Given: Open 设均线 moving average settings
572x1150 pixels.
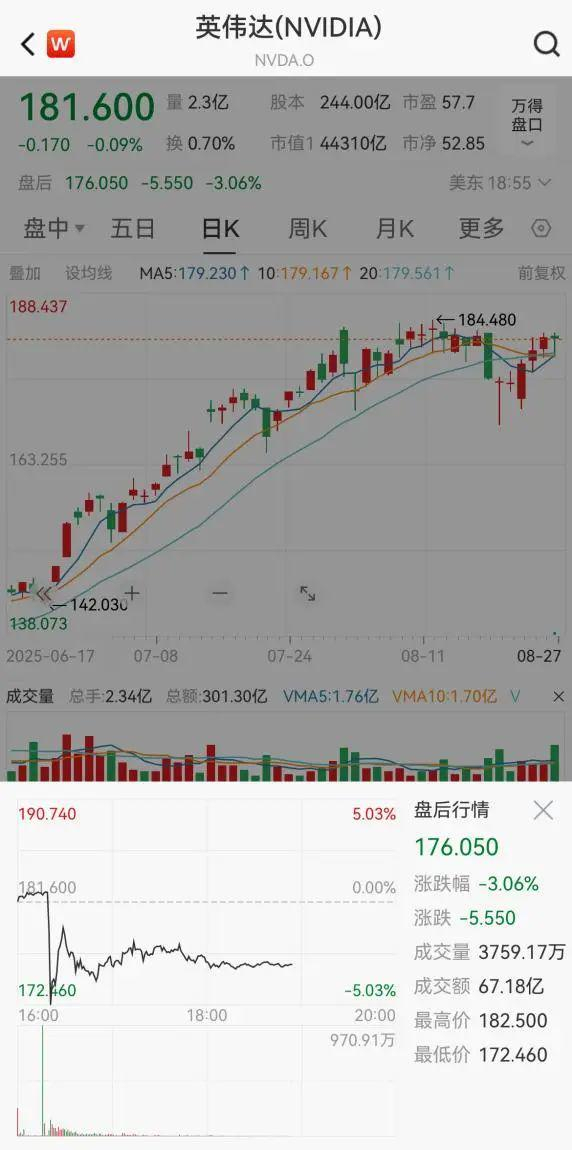Looking at the screenshot, I should click(x=89, y=274).
